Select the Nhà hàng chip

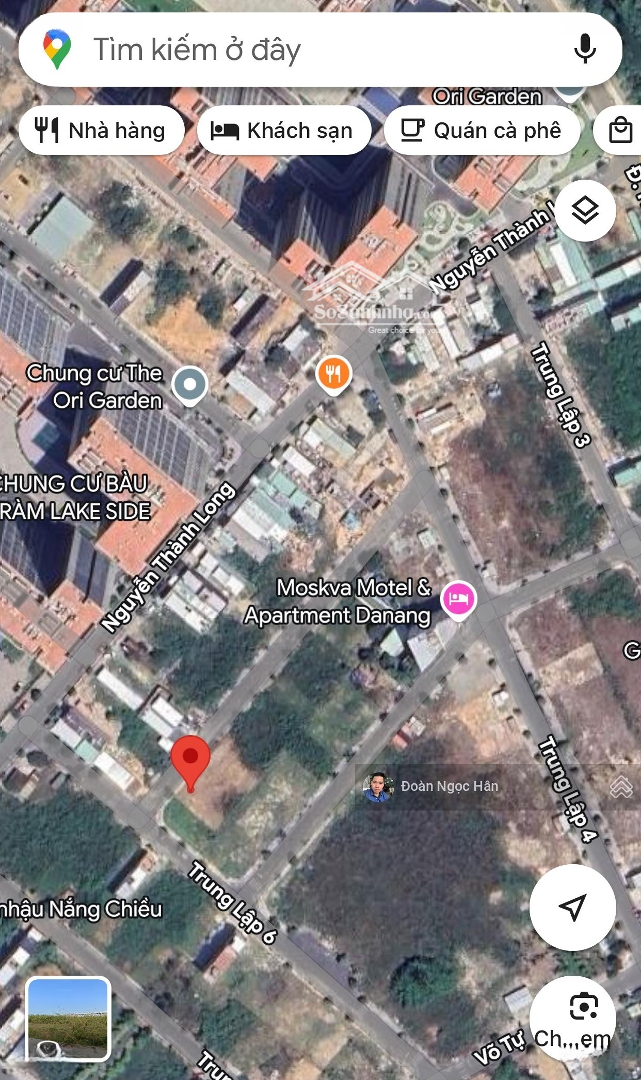pyautogui.click(x=101, y=130)
